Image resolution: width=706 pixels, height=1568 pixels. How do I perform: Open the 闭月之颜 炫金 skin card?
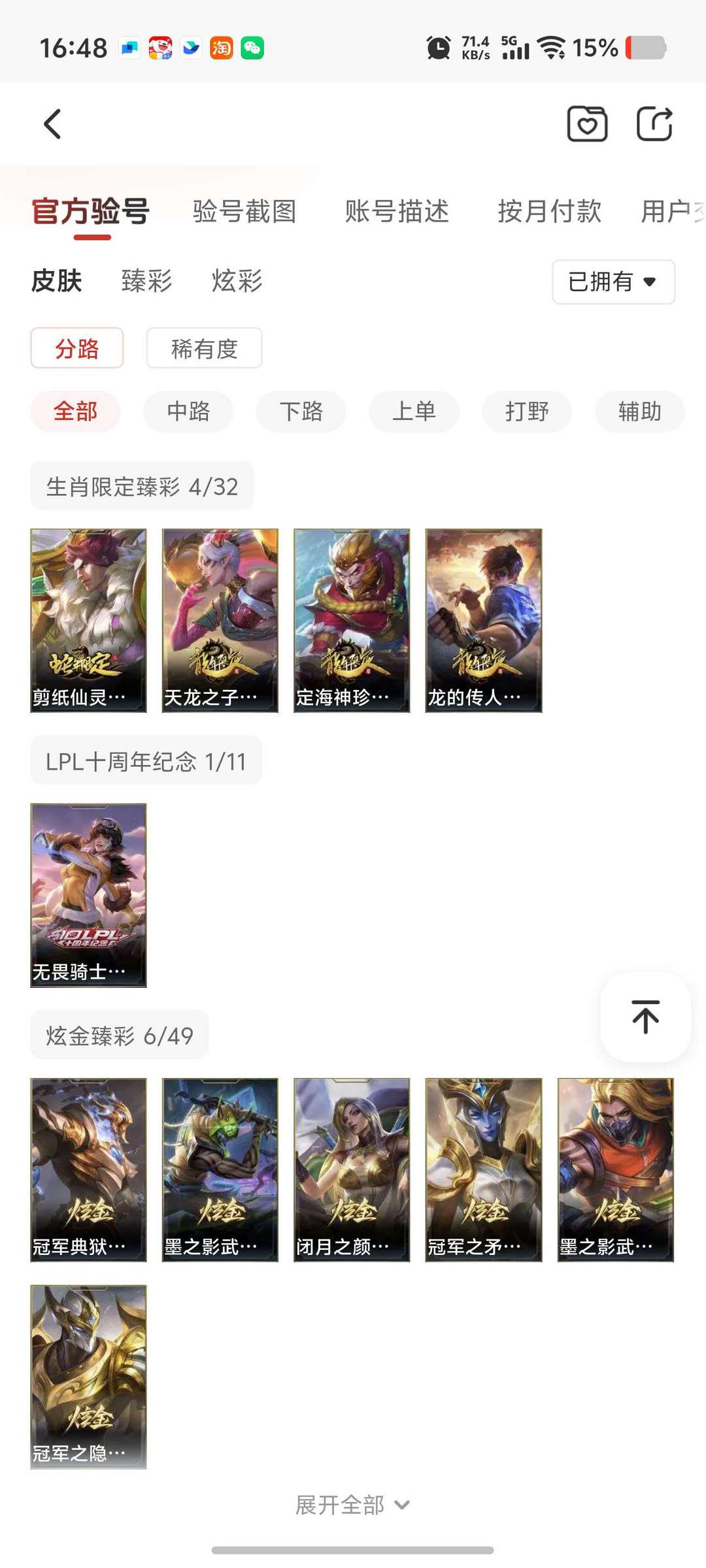352,1169
